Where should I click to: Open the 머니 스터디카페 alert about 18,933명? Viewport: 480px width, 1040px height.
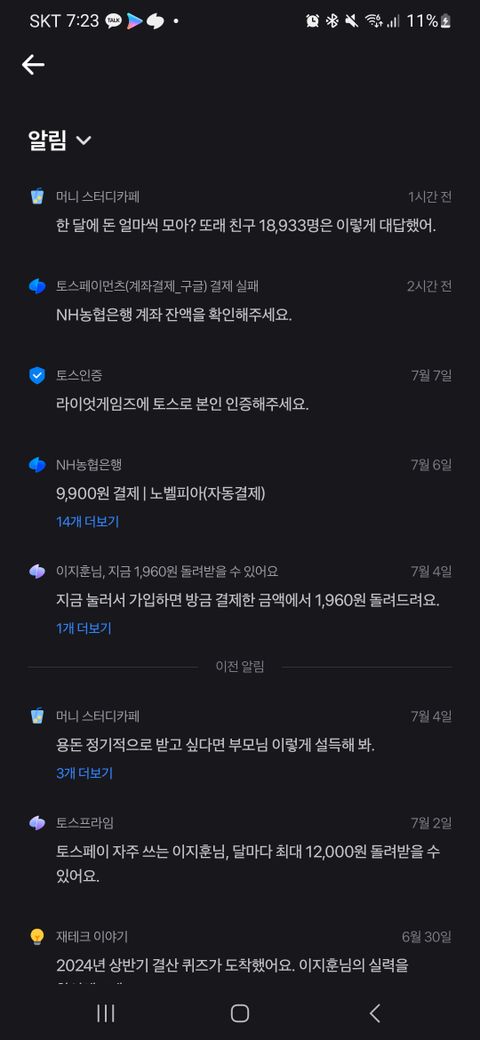(x=240, y=212)
